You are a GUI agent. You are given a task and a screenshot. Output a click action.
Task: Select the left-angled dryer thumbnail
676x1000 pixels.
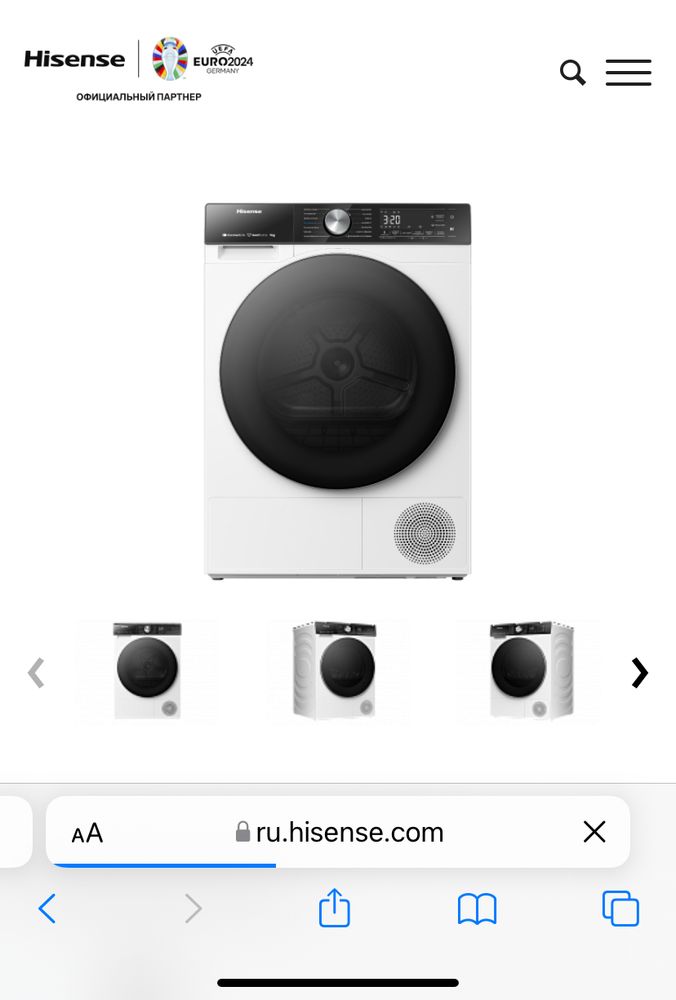336,671
